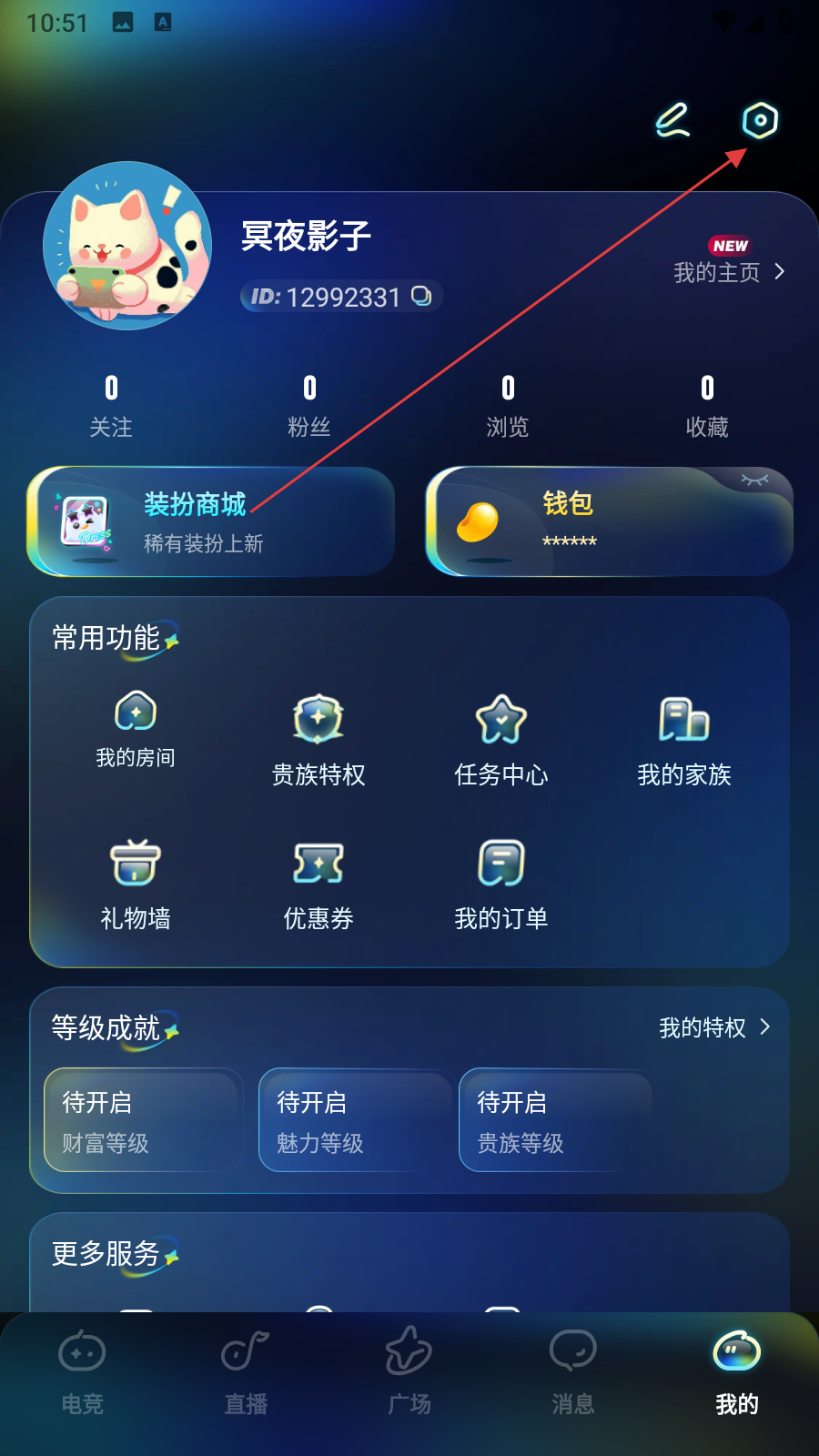Tap the edit profile pen icon

[672, 120]
